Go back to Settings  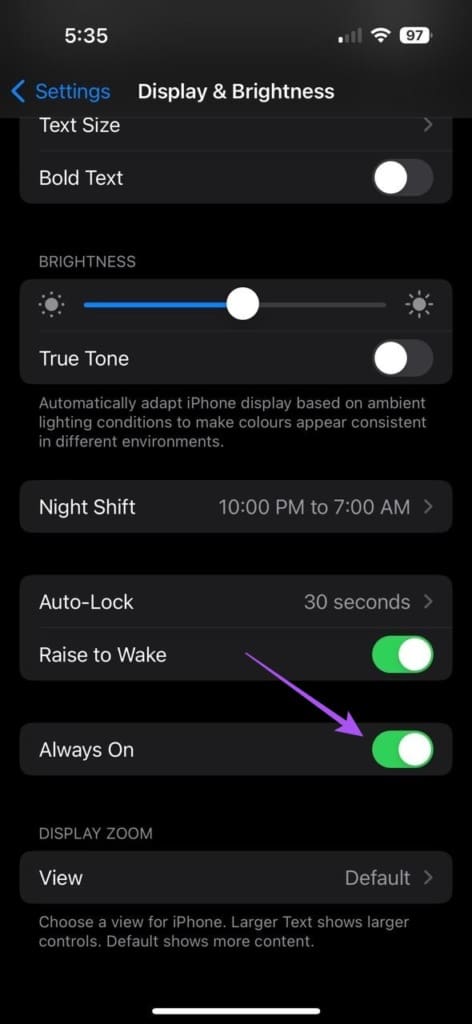(61, 91)
